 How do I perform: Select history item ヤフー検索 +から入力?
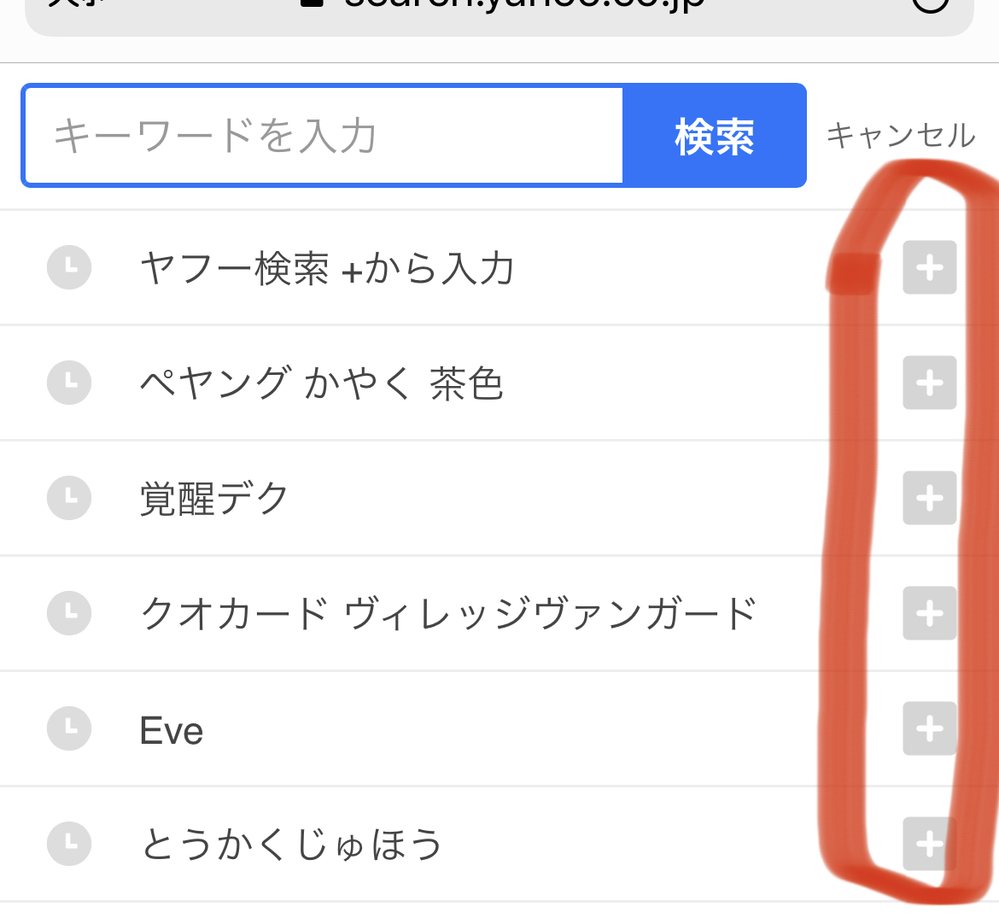pyautogui.click(x=327, y=268)
